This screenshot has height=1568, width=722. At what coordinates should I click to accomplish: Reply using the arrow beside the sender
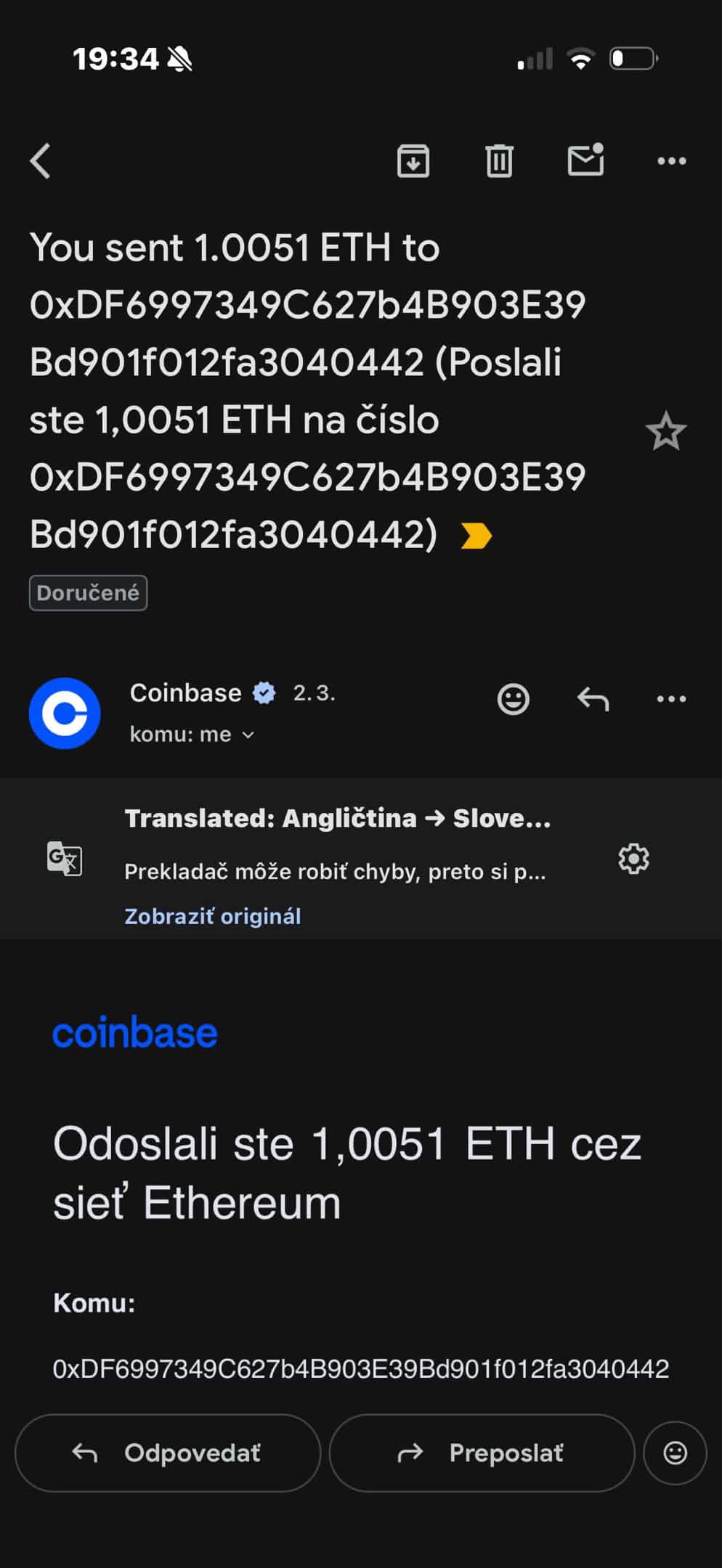coord(593,699)
